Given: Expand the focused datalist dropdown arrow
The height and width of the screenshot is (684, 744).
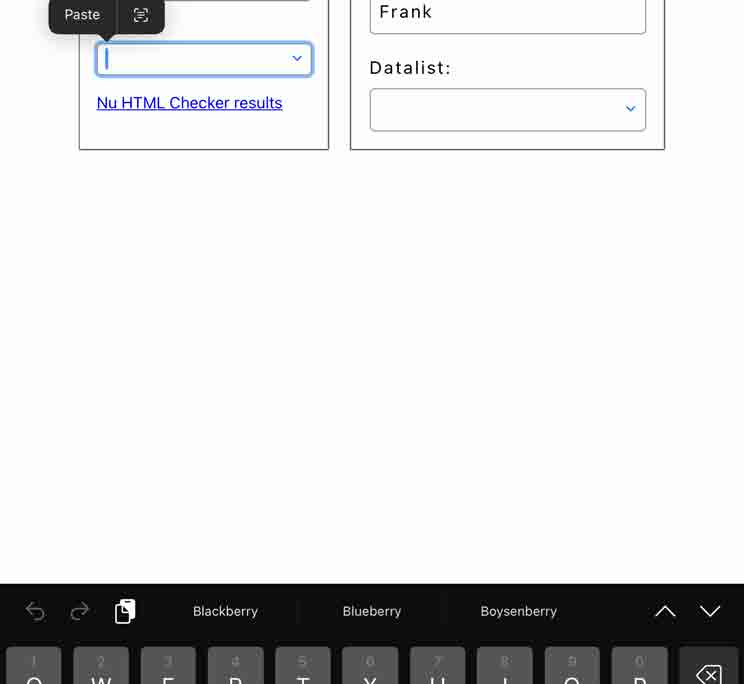Looking at the screenshot, I should tap(297, 59).
